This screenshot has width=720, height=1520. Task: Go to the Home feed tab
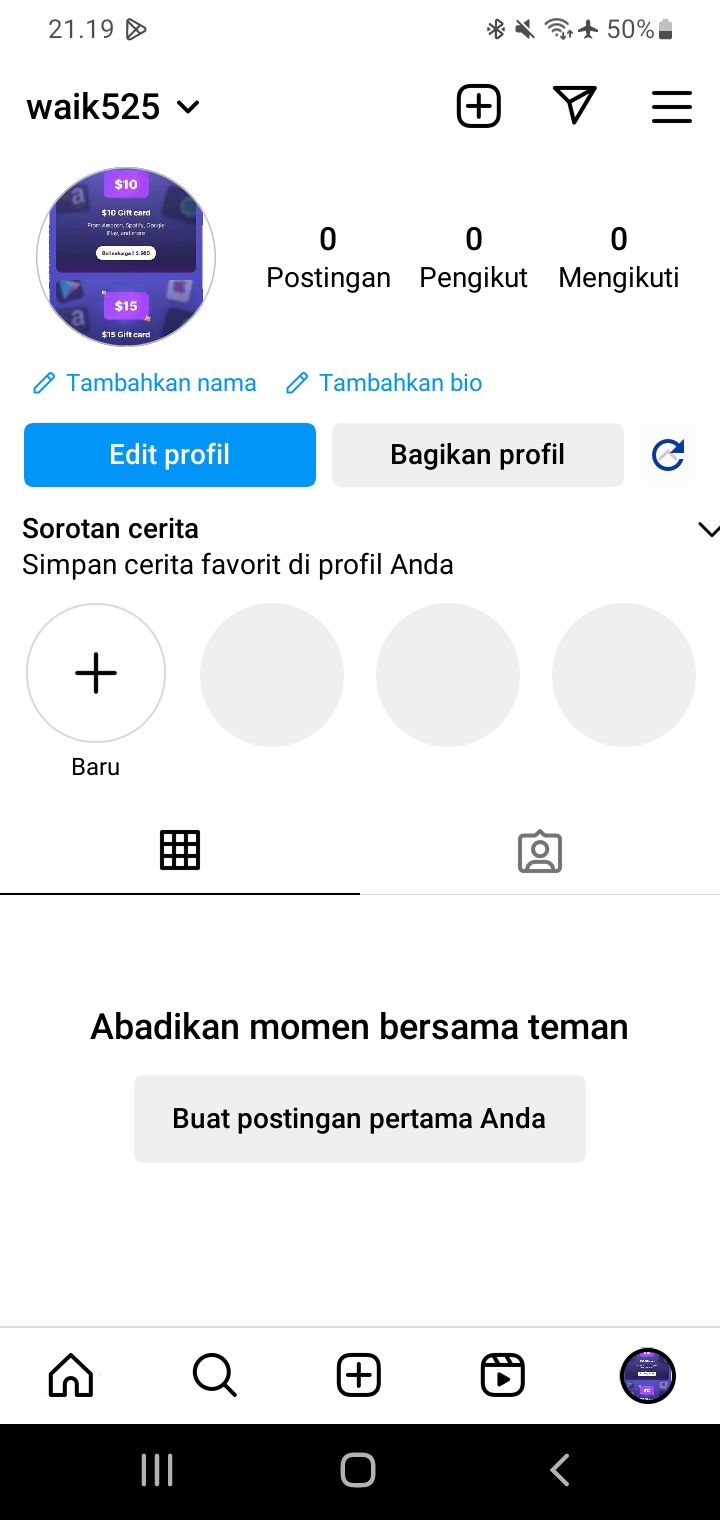coord(71,1376)
